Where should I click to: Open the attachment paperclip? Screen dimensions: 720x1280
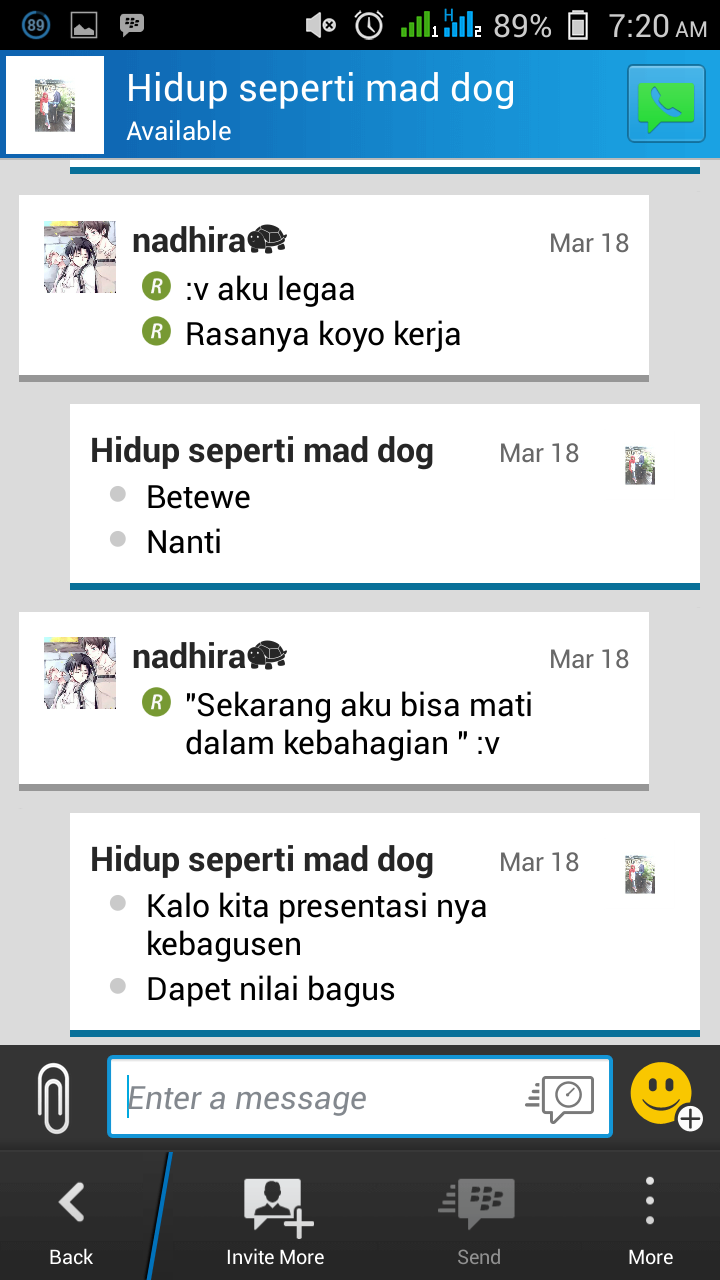pyautogui.click(x=54, y=1097)
